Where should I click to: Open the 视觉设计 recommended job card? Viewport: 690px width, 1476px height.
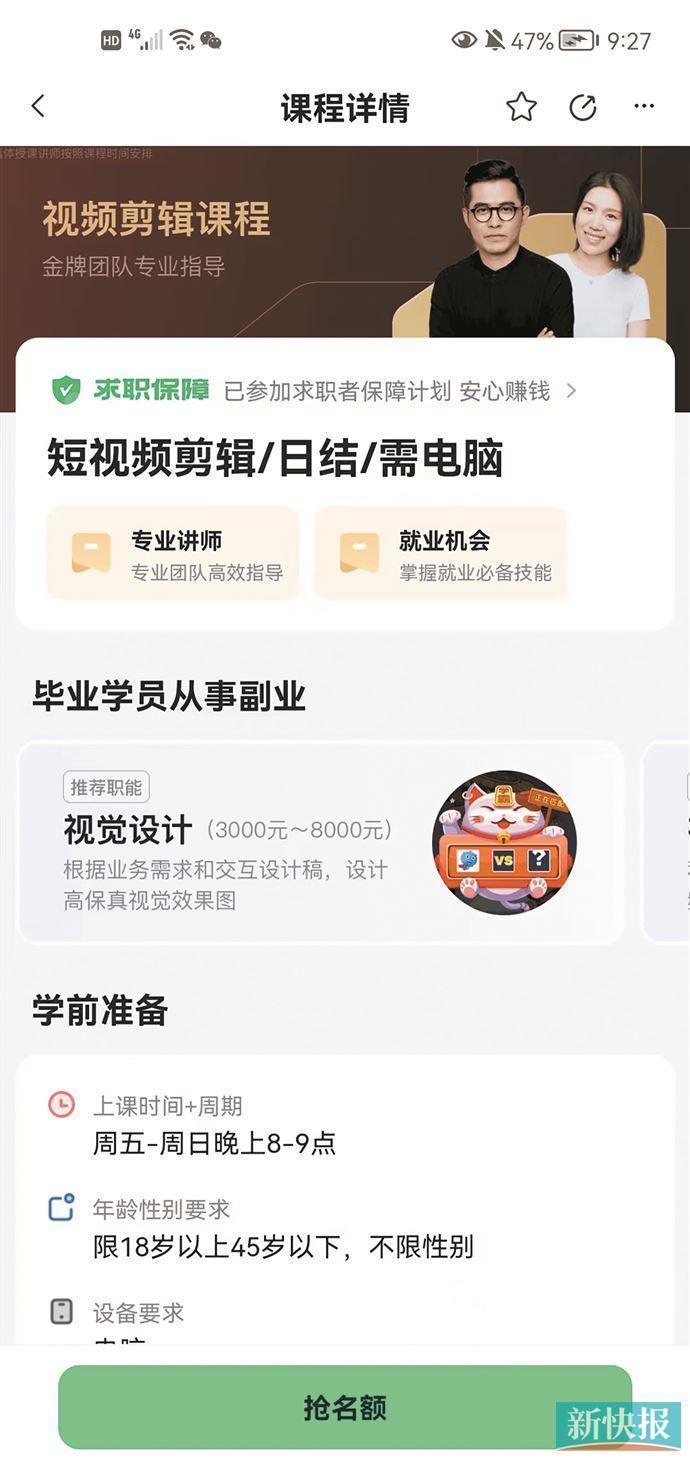coord(321,842)
